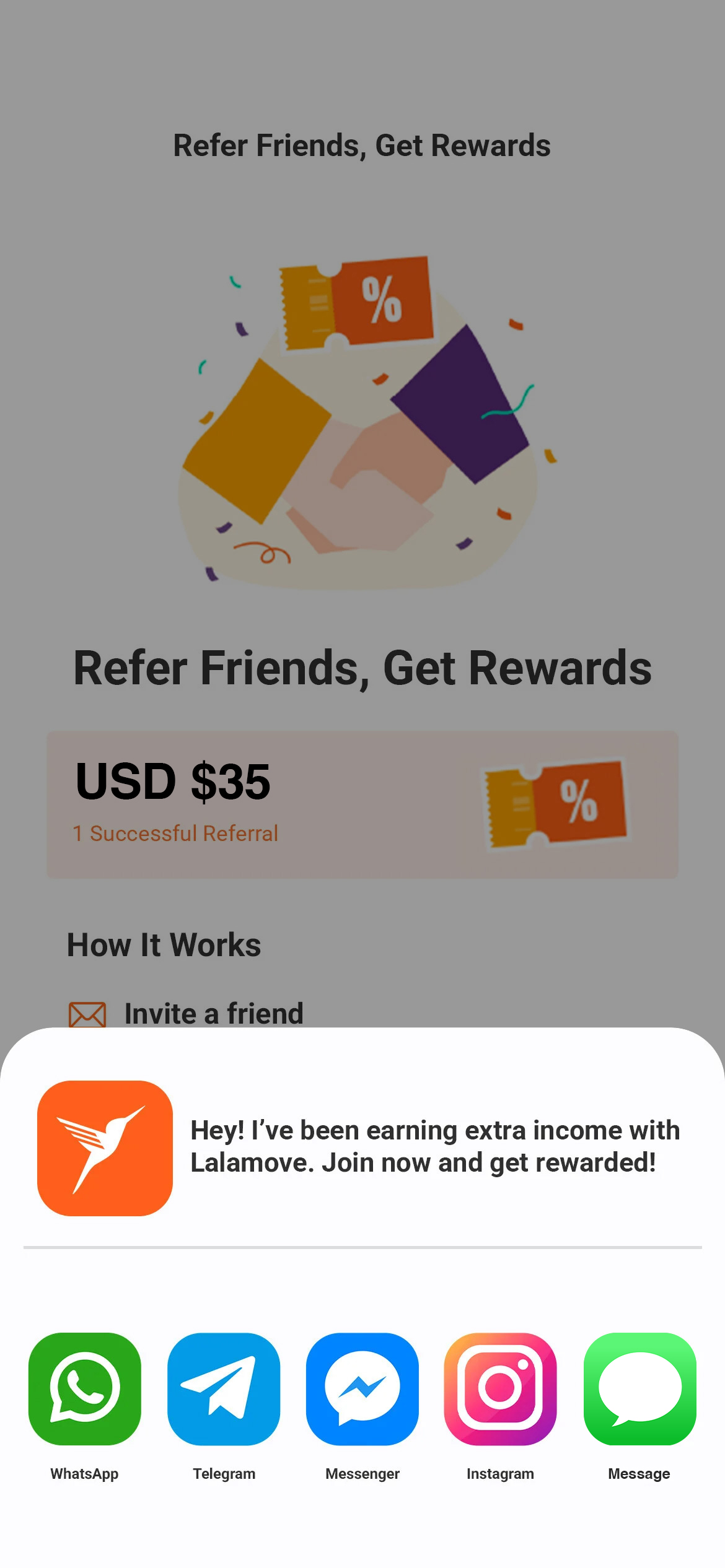This screenshot has width=725, height=1568.
Task: Share the referral via WhatsApp
Action: coord(85,1388)
